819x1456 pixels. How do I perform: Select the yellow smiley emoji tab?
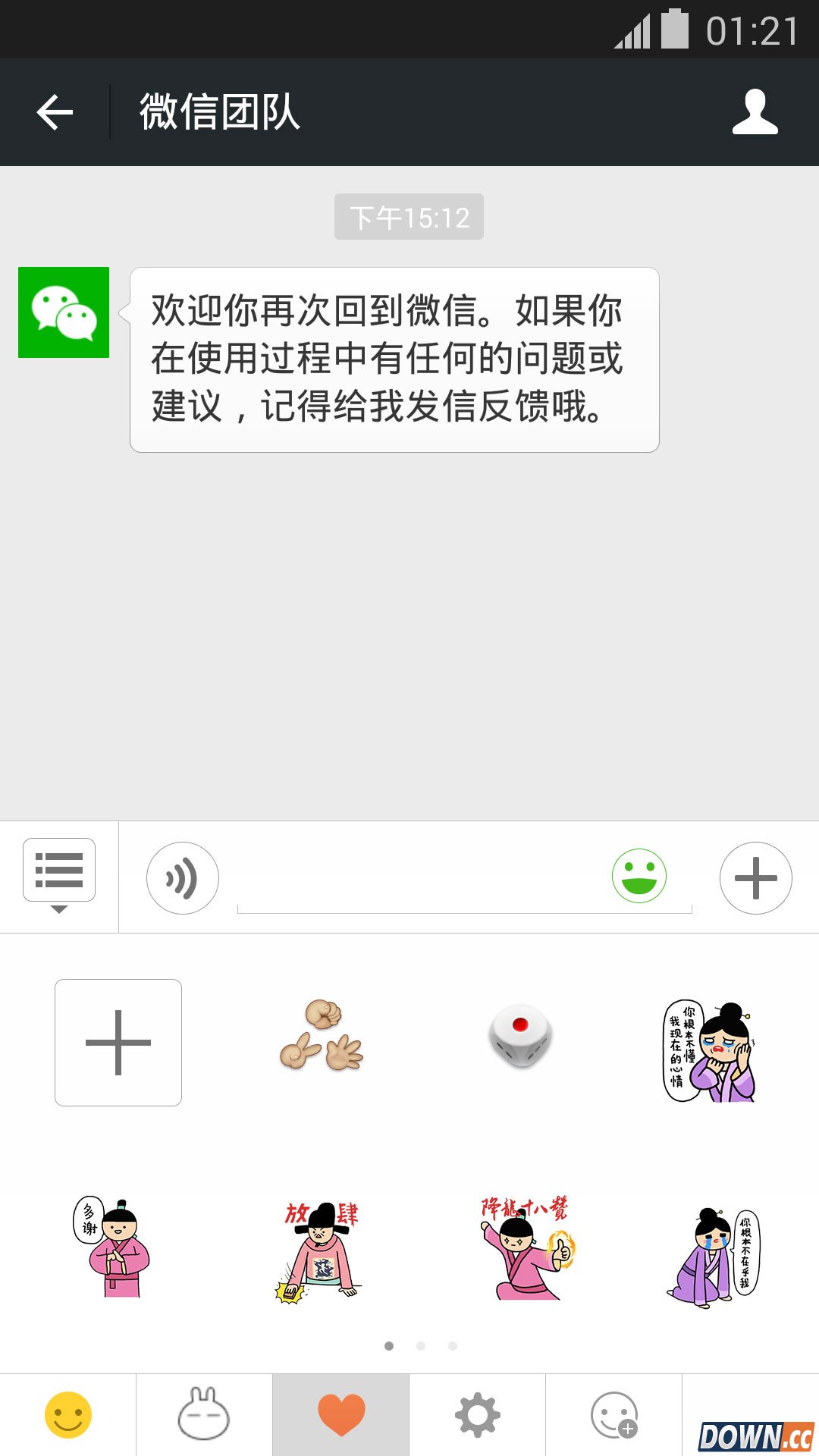pos(67,1412)
